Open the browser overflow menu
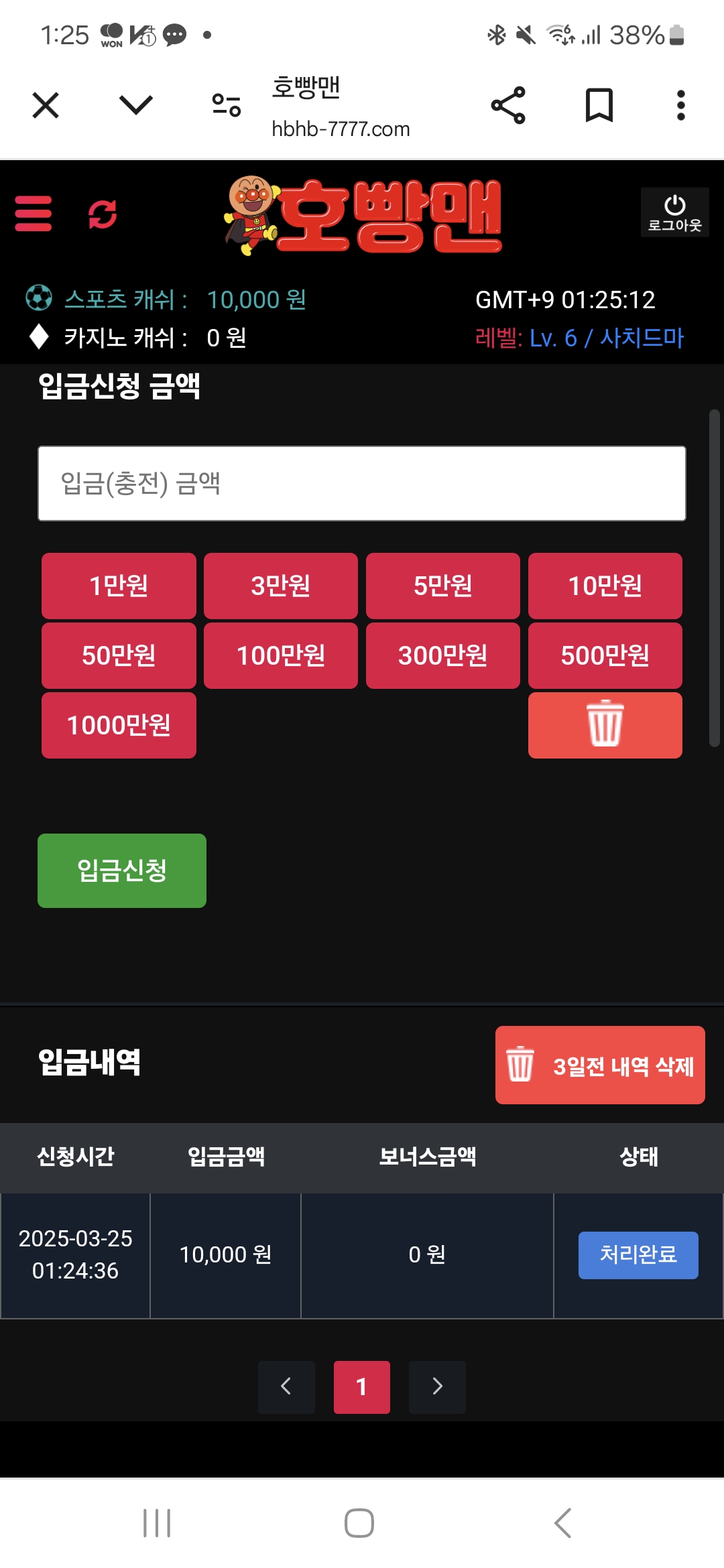 [680, 105]
